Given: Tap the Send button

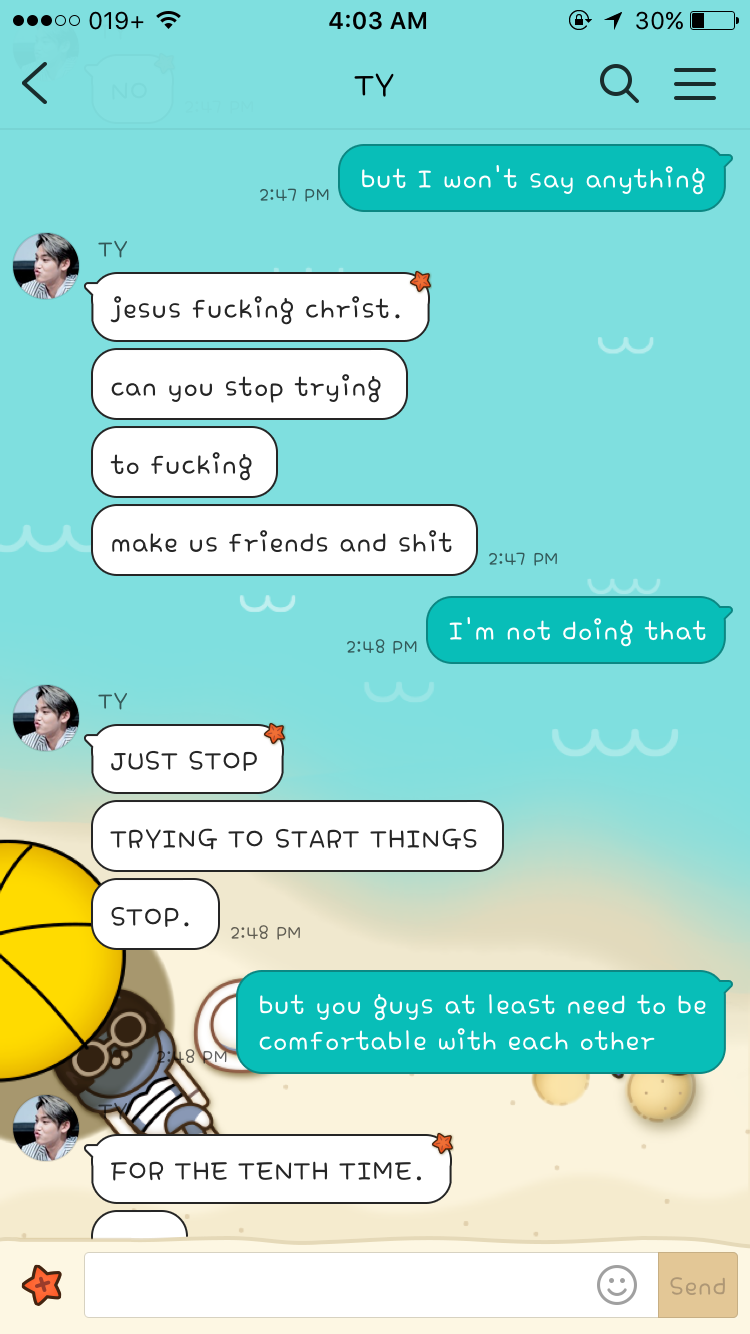Looking at the screenshot, I should point(697,1285).
